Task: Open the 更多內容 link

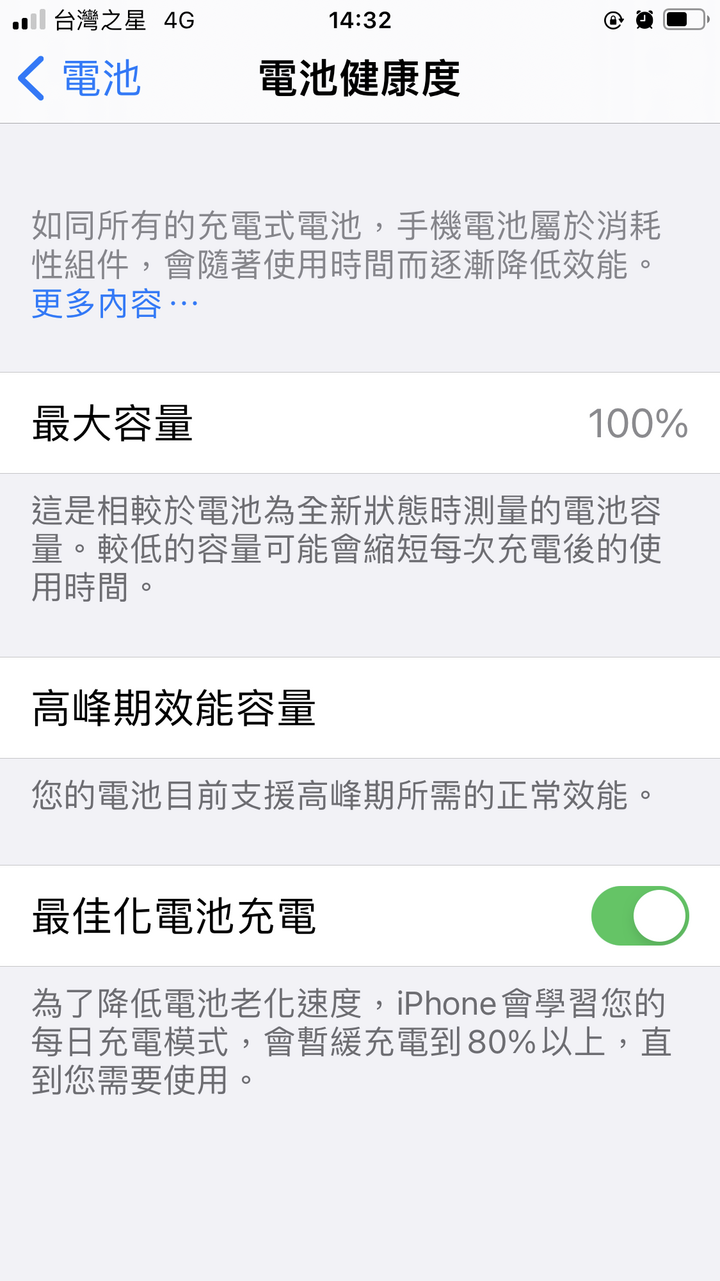Action: click(x=115, y=304)
